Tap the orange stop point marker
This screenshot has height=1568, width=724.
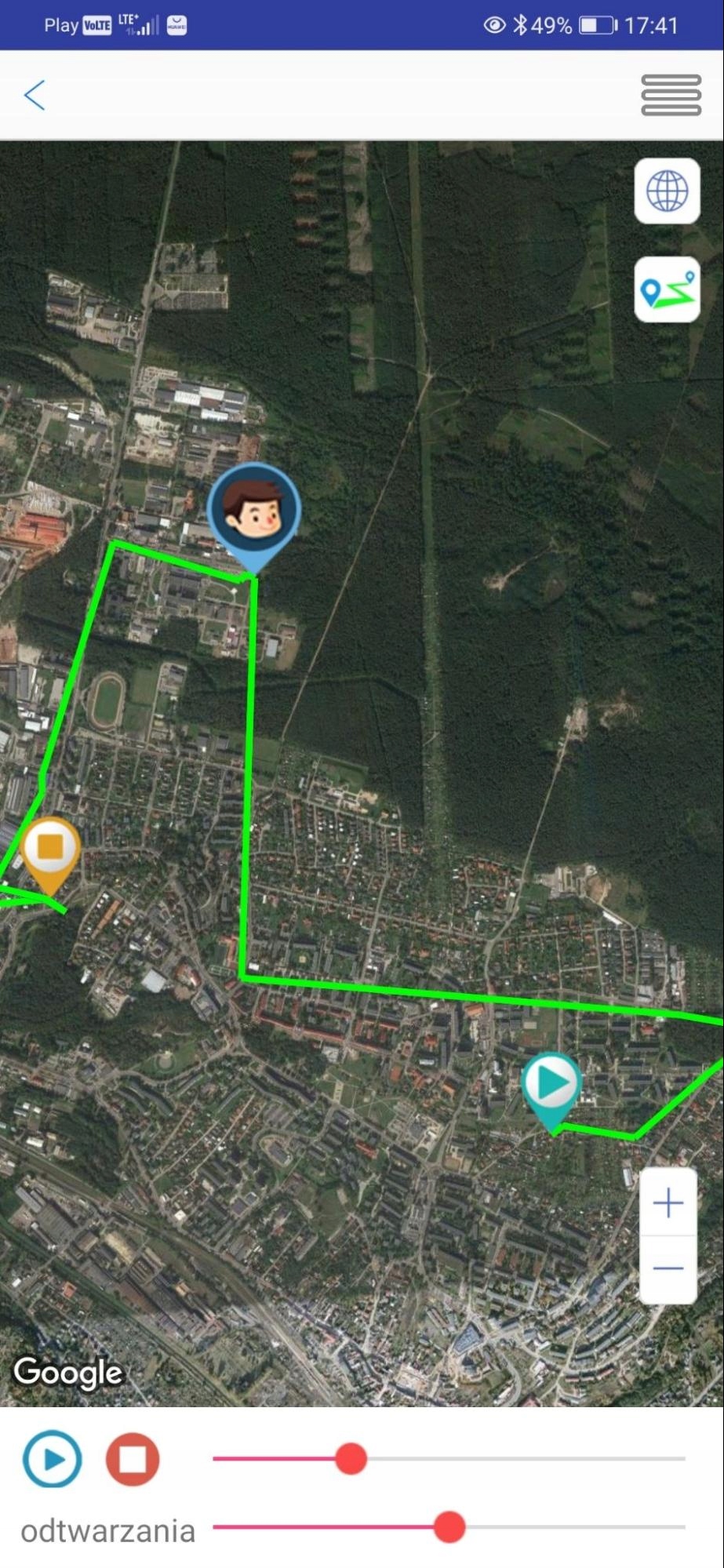point(51,850)
